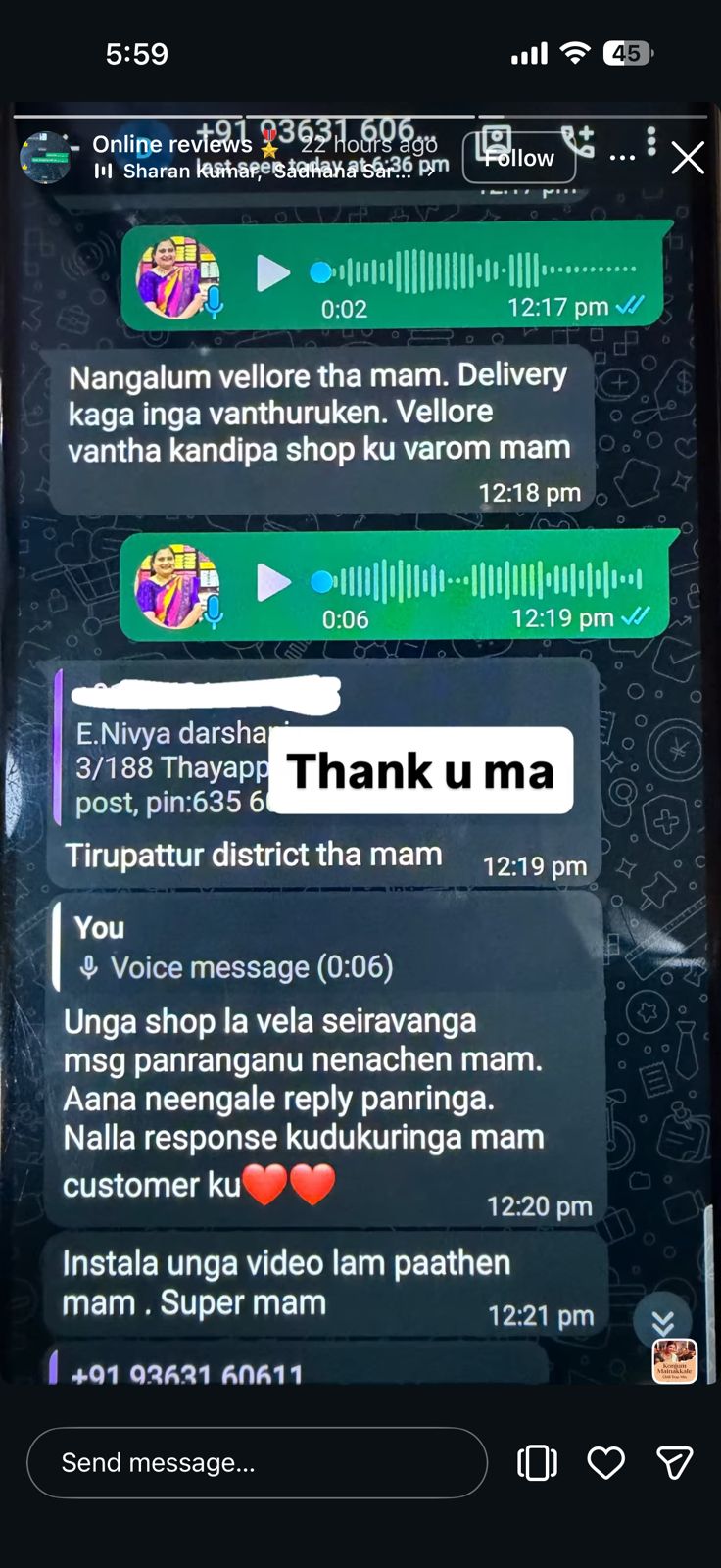Tap the Send message field
Image resolution: width=721 pixels, height=1568 pixels.
tap(257, 1462)
